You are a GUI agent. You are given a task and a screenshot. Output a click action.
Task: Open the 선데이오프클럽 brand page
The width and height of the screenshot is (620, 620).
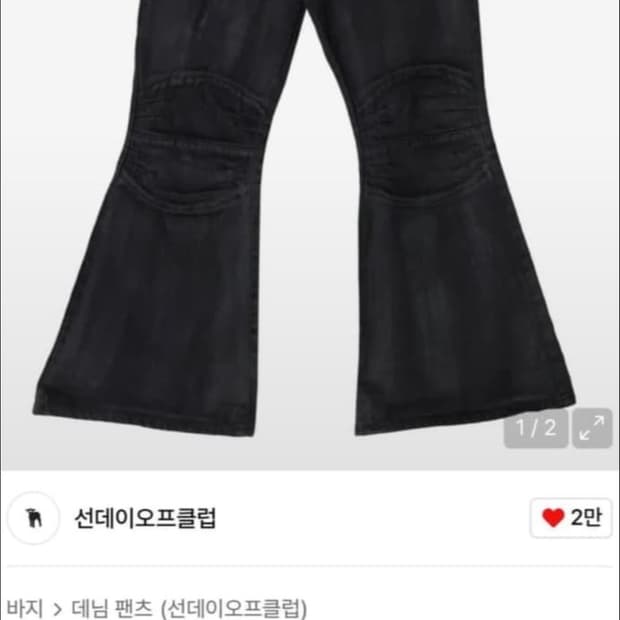tap(145, 518)
